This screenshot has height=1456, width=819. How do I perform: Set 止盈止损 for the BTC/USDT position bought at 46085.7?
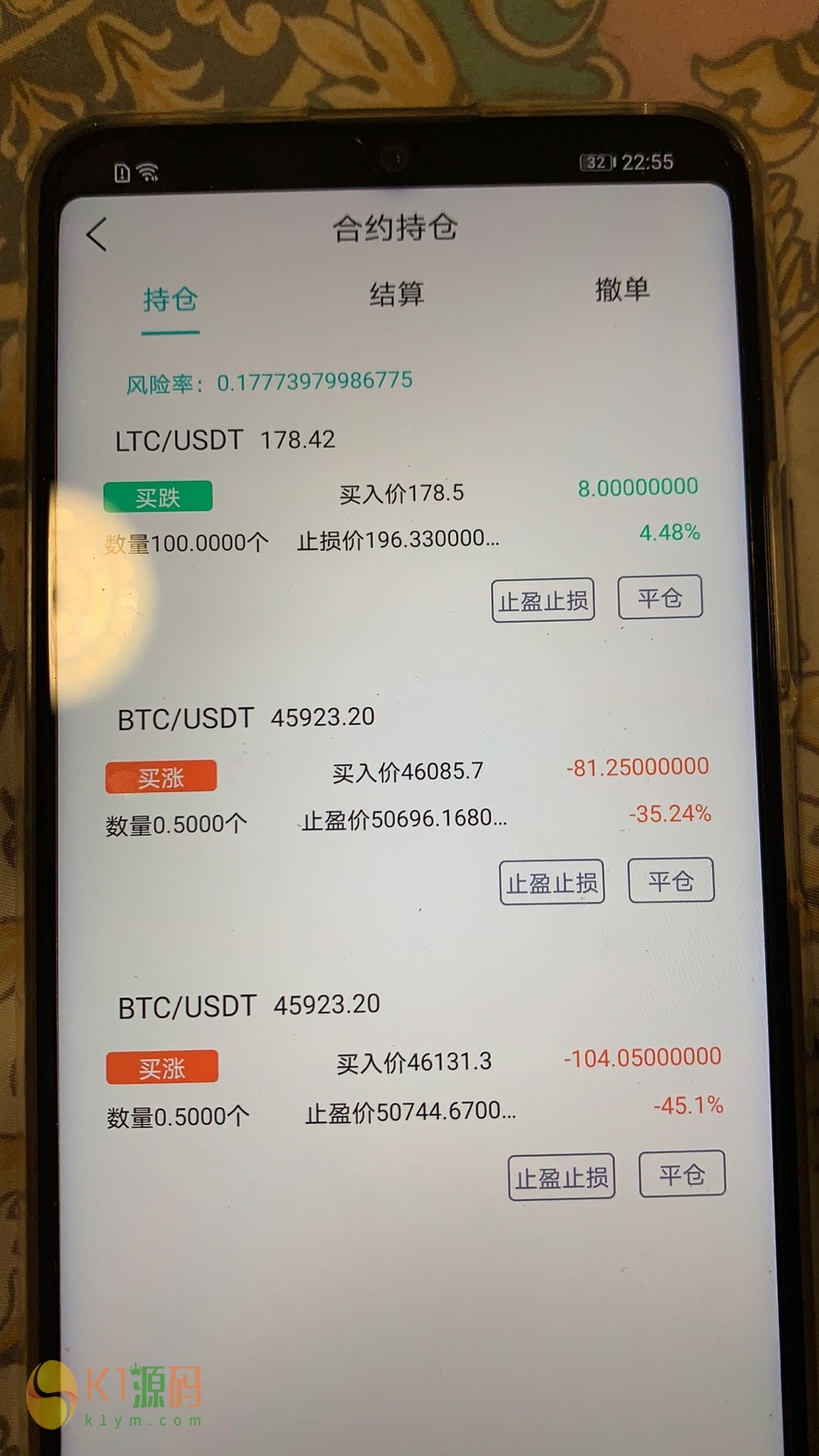pos(551,882)
